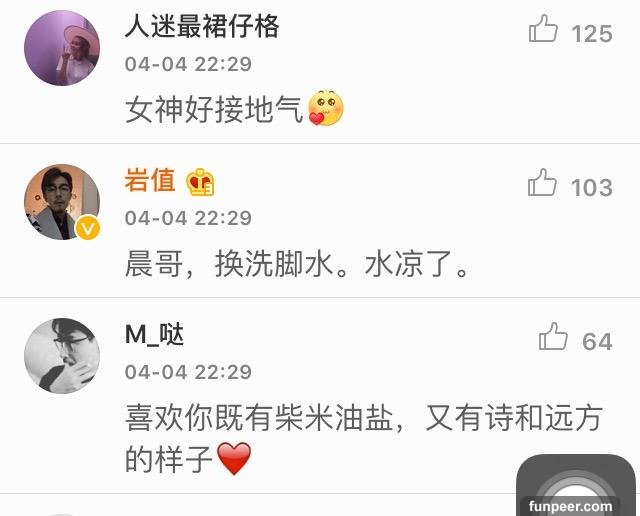This screenshot has height=516, width=640.
Task: Like 岩值's comment
Action: pos(542,183)
